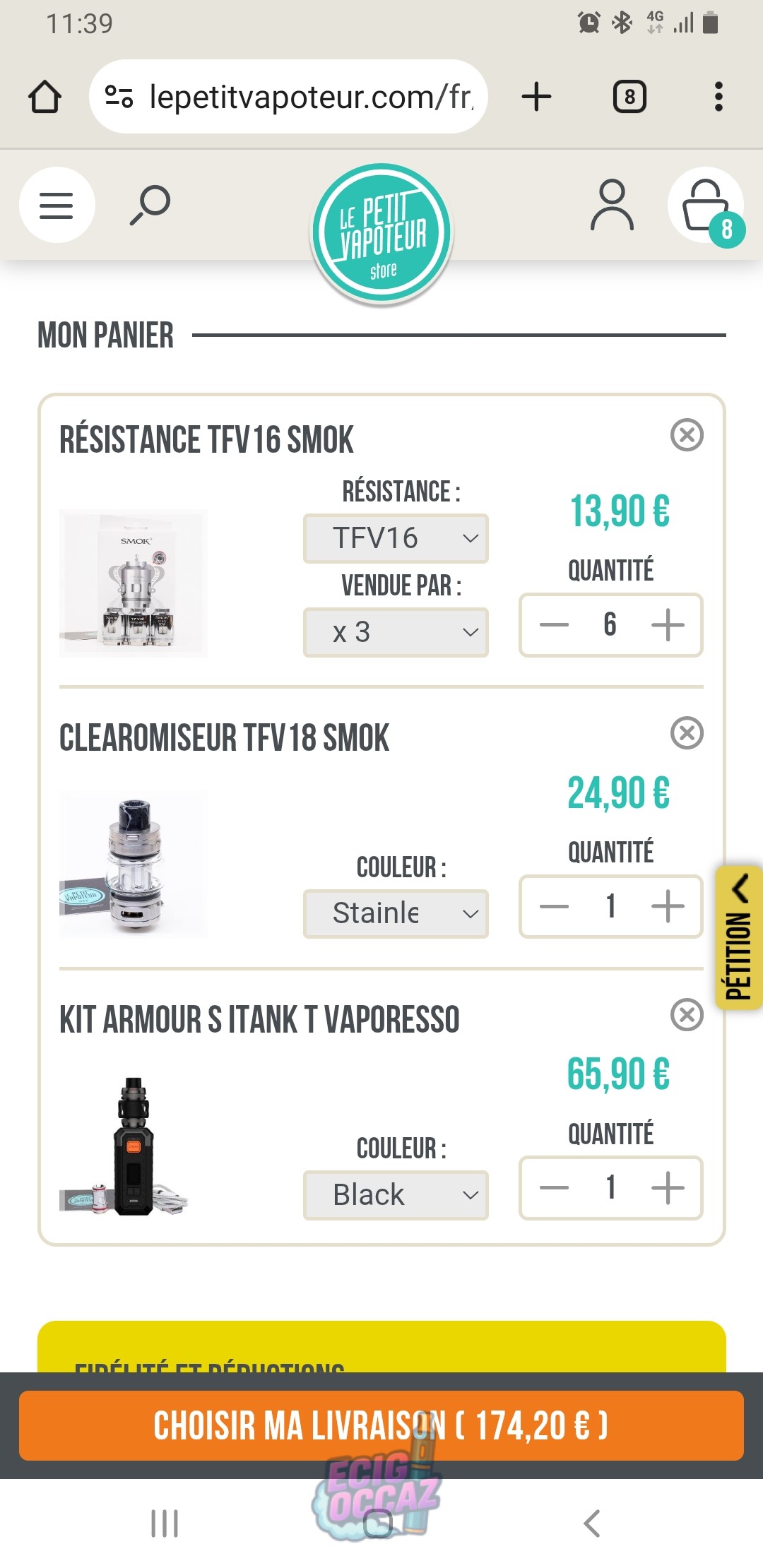Increase quantity of Clearomiseur TFV18 Smok
This screenshot has height=1568, width=763.
click(x=668, y=906)
